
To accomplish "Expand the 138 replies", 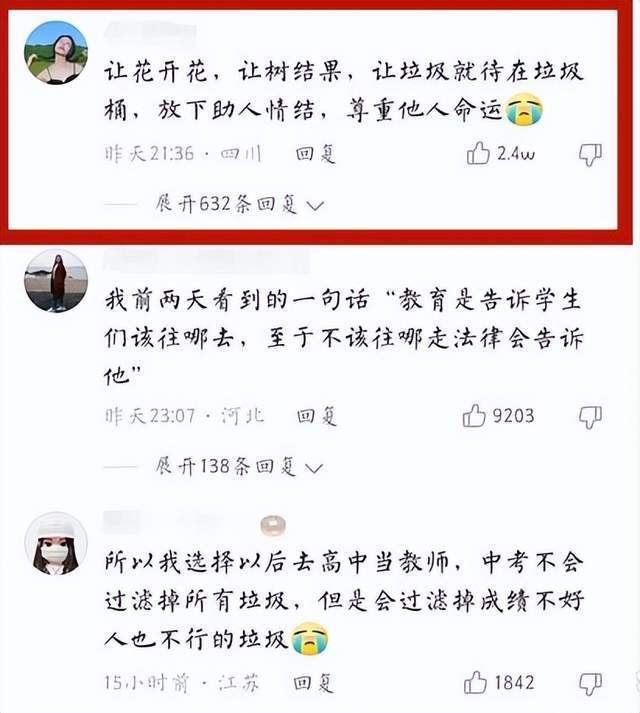I will 240,466.
